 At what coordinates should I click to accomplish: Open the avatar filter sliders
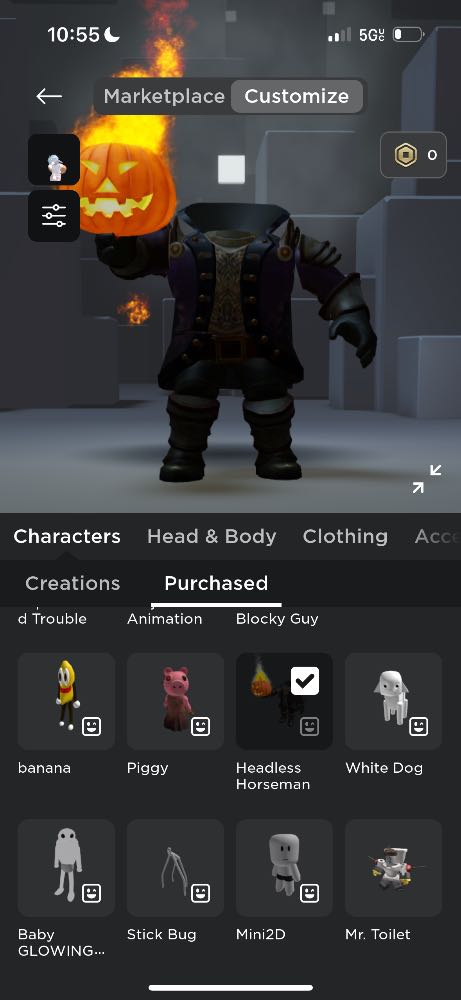click(54, 216)
